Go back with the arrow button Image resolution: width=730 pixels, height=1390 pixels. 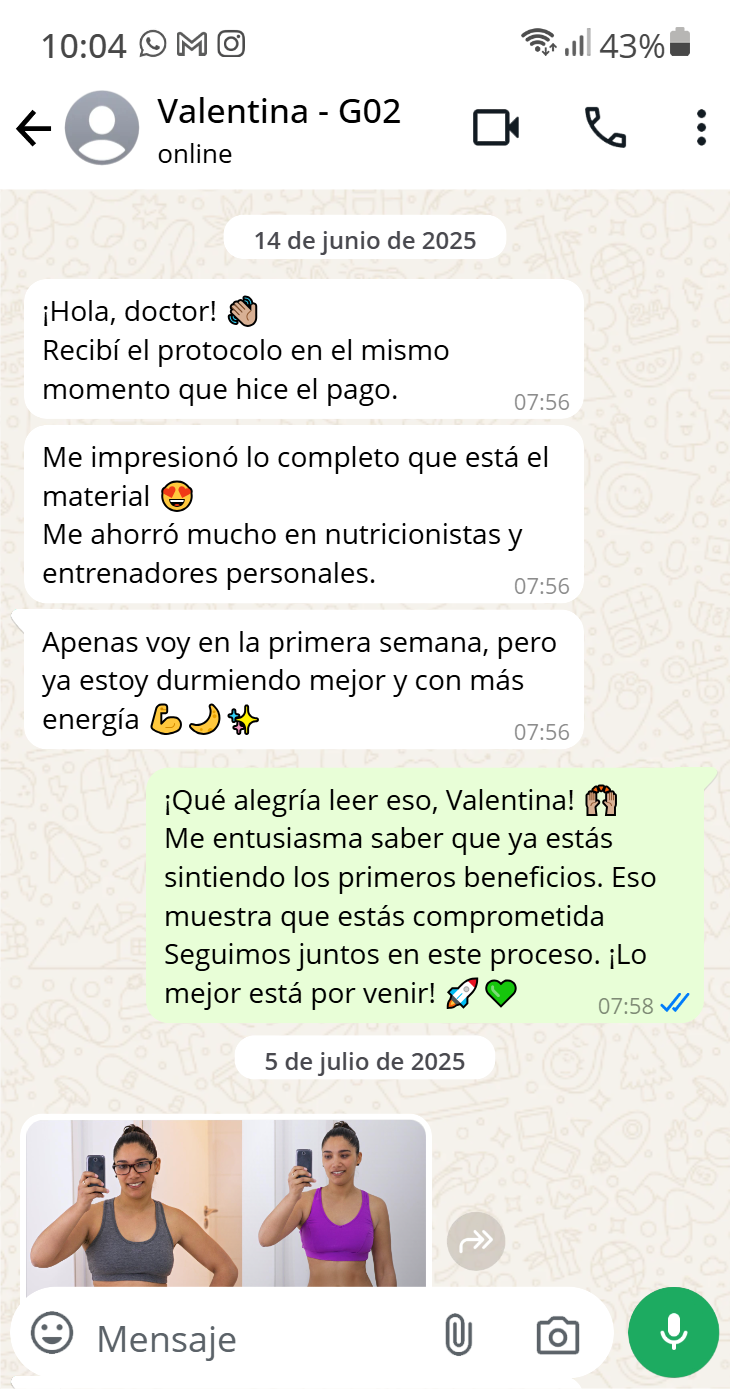click(33, 128)
